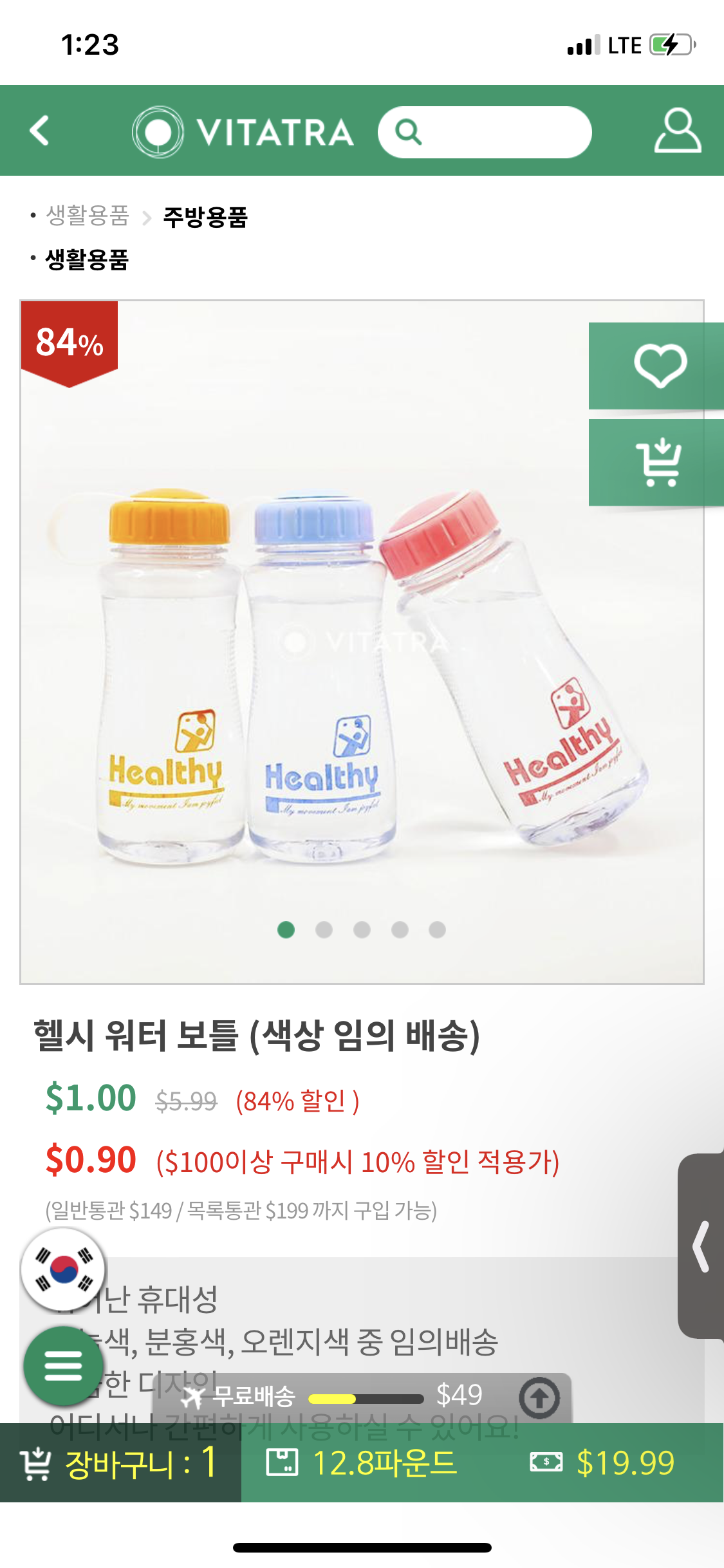Open the Korean flag language selector
Screen dimensions: 724x1568
point(63,1269)
